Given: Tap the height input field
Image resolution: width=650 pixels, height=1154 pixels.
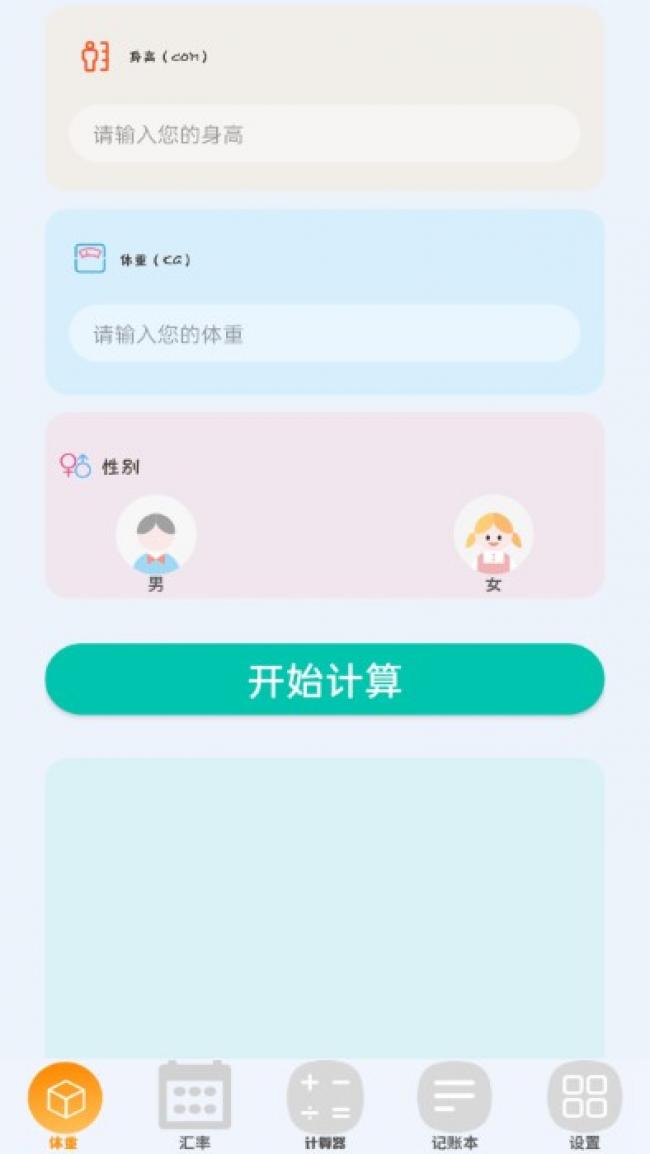Looking at the screenshot, I should pyautogui.click(x=324, y=134).
